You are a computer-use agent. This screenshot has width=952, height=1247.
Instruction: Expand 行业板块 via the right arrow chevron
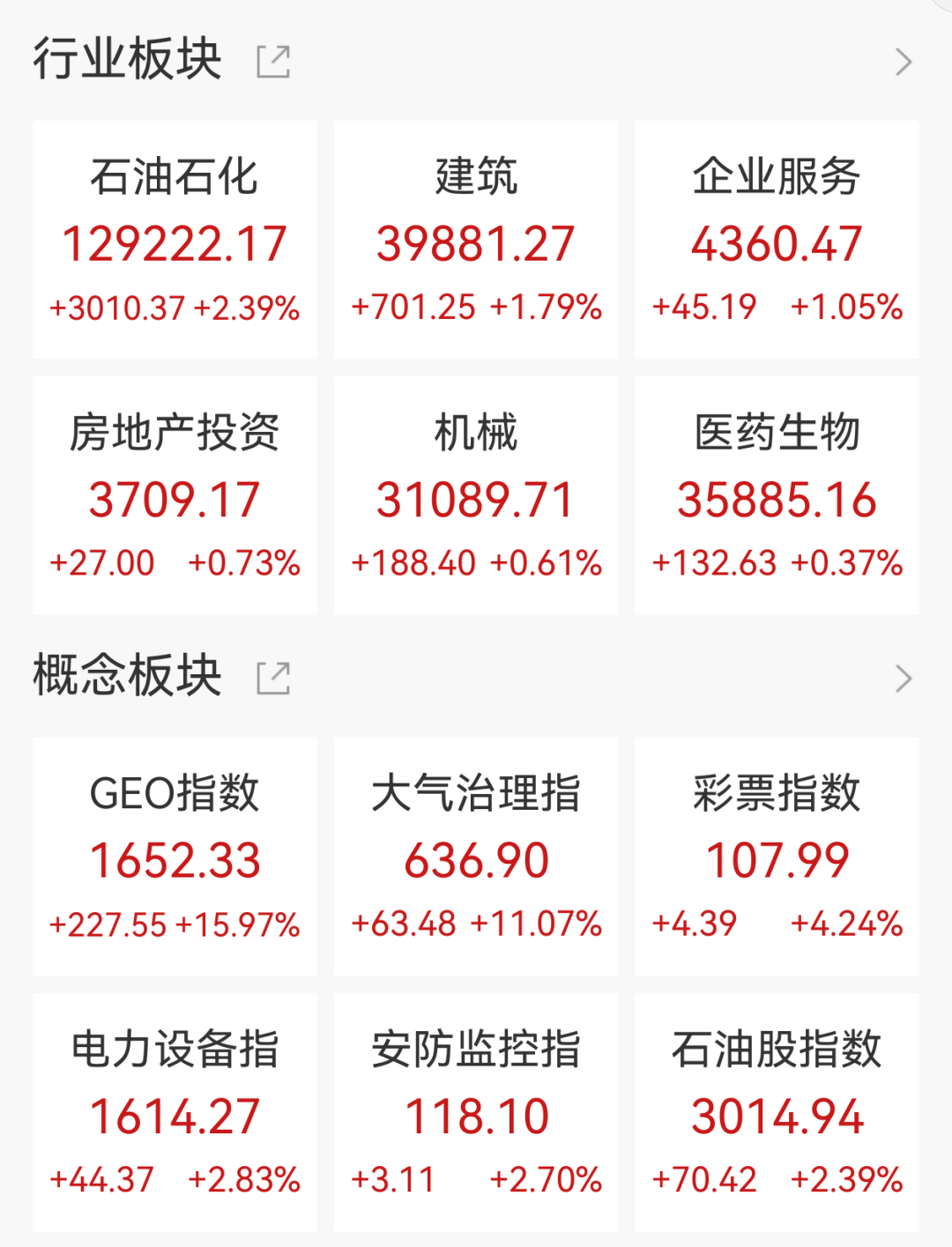click(904, 62)
